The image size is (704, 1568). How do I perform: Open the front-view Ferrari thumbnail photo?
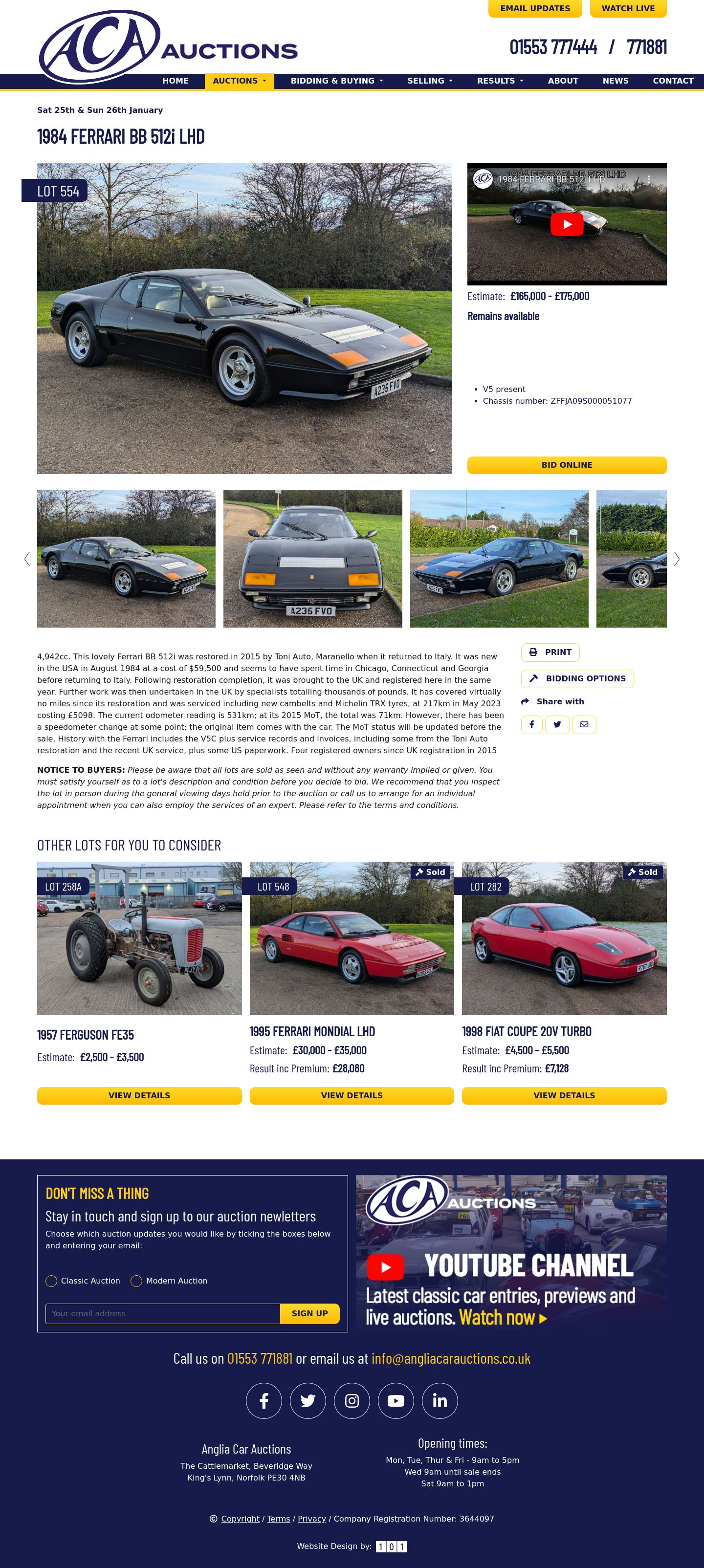[x=312, y=558]
